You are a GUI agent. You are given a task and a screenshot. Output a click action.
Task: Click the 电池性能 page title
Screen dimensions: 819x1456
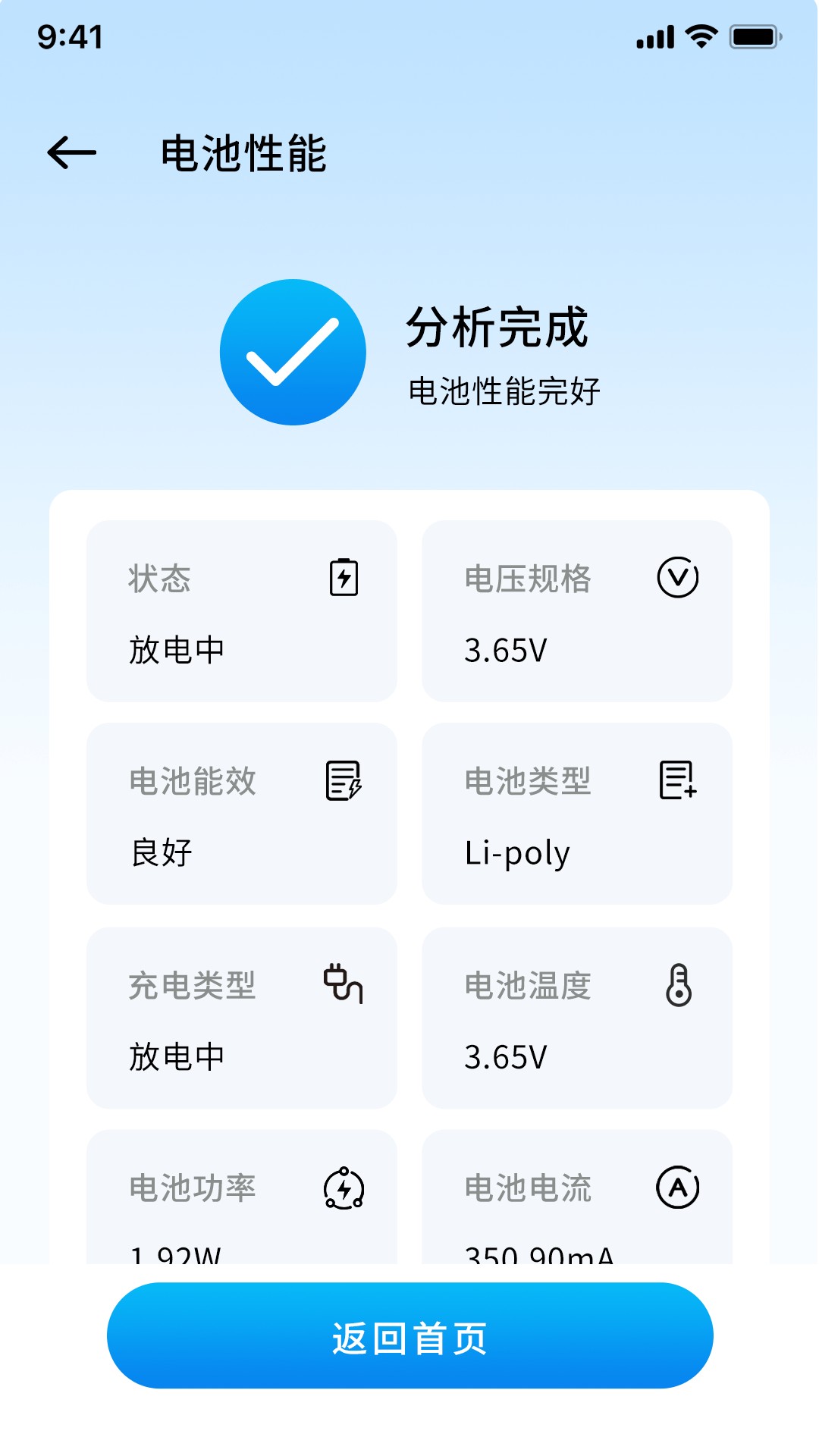pyautogui.click(x=245, y=152)
